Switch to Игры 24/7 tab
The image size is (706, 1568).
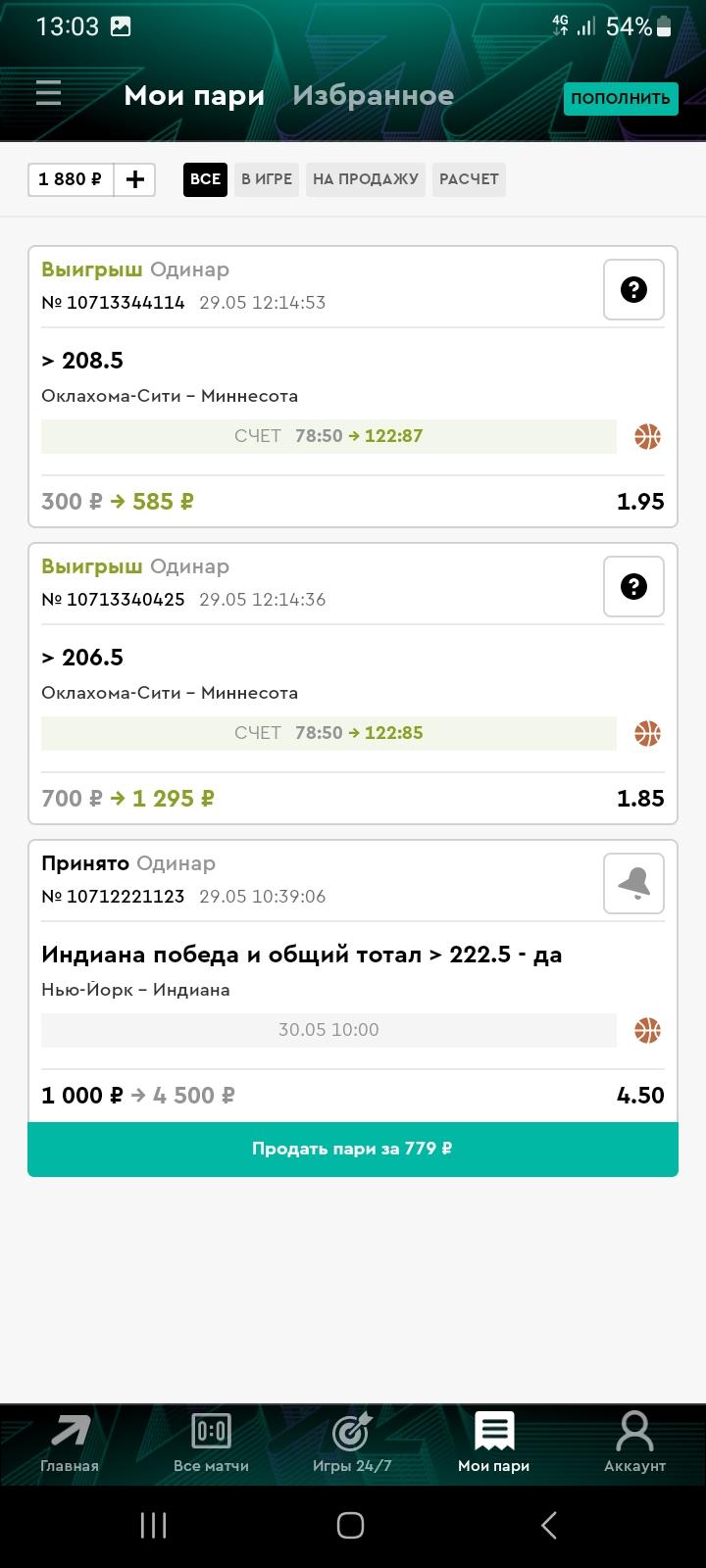(x=352, y=1445)
